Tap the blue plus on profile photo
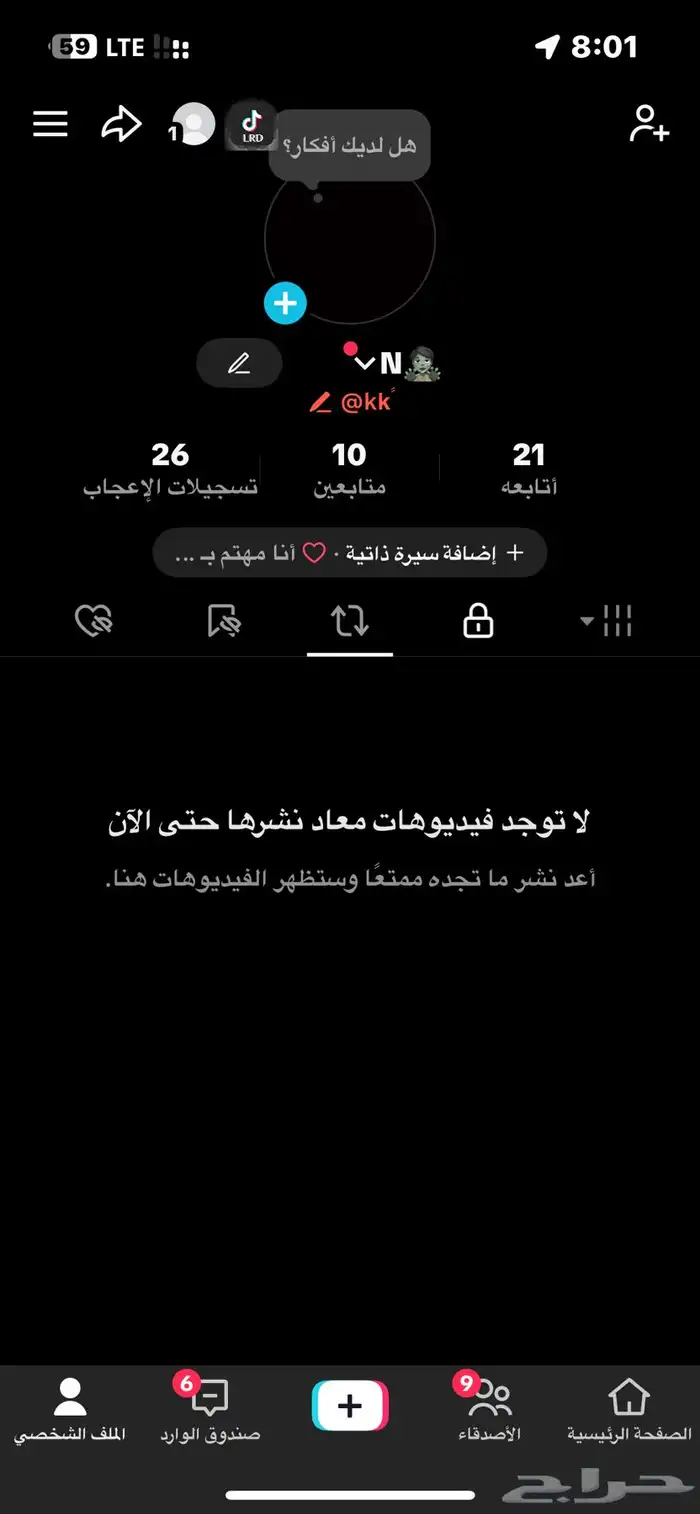Viewport: 700px width, 1514px height. (285, 303)
